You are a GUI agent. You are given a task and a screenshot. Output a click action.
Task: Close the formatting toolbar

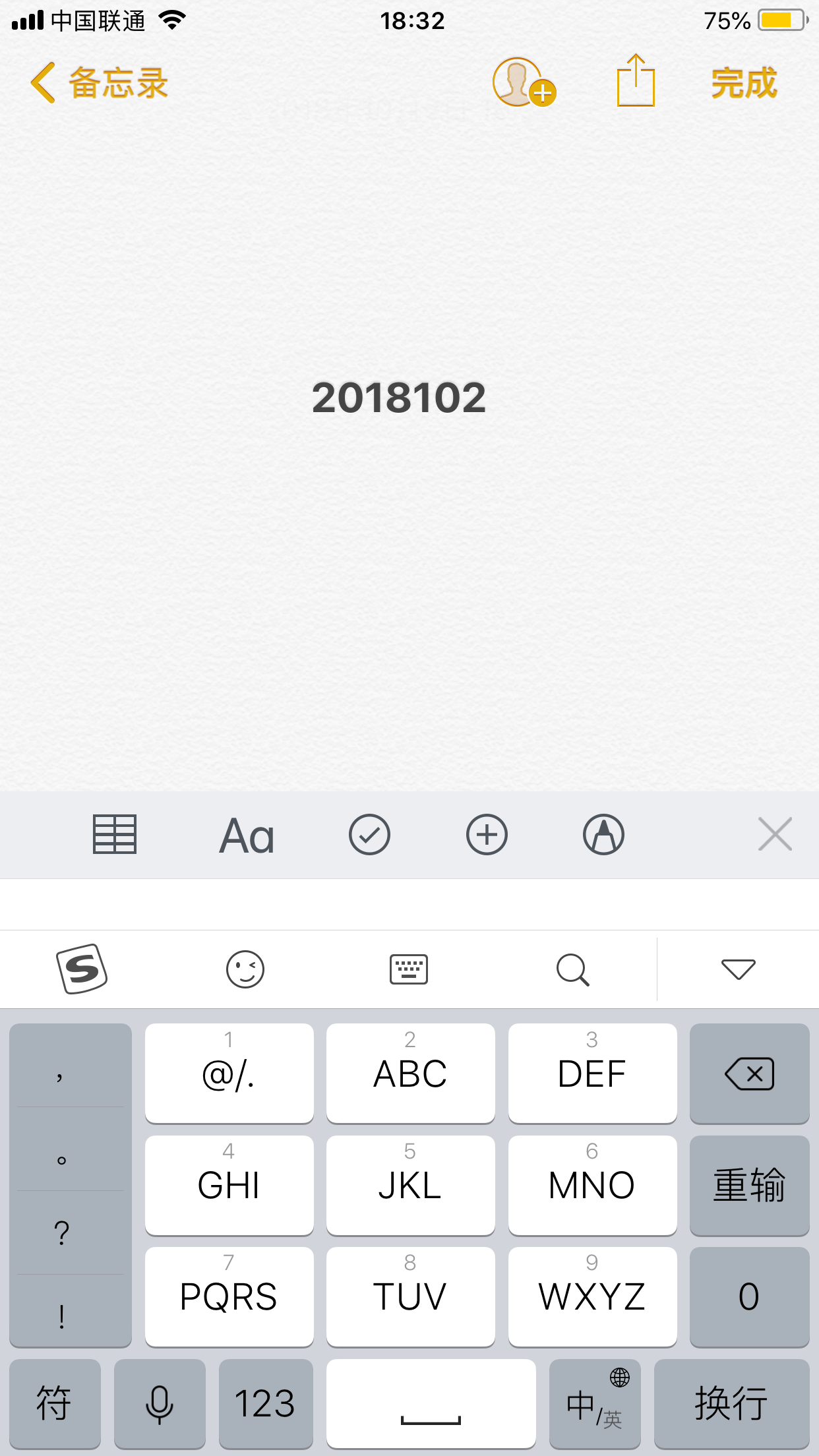(775, 834)
